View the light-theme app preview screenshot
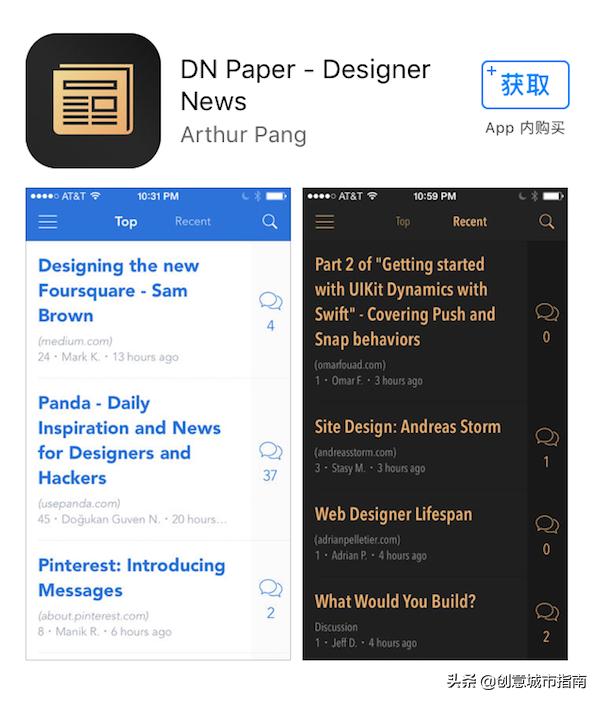This screenshot has width=600, height=702. (158, 420)
